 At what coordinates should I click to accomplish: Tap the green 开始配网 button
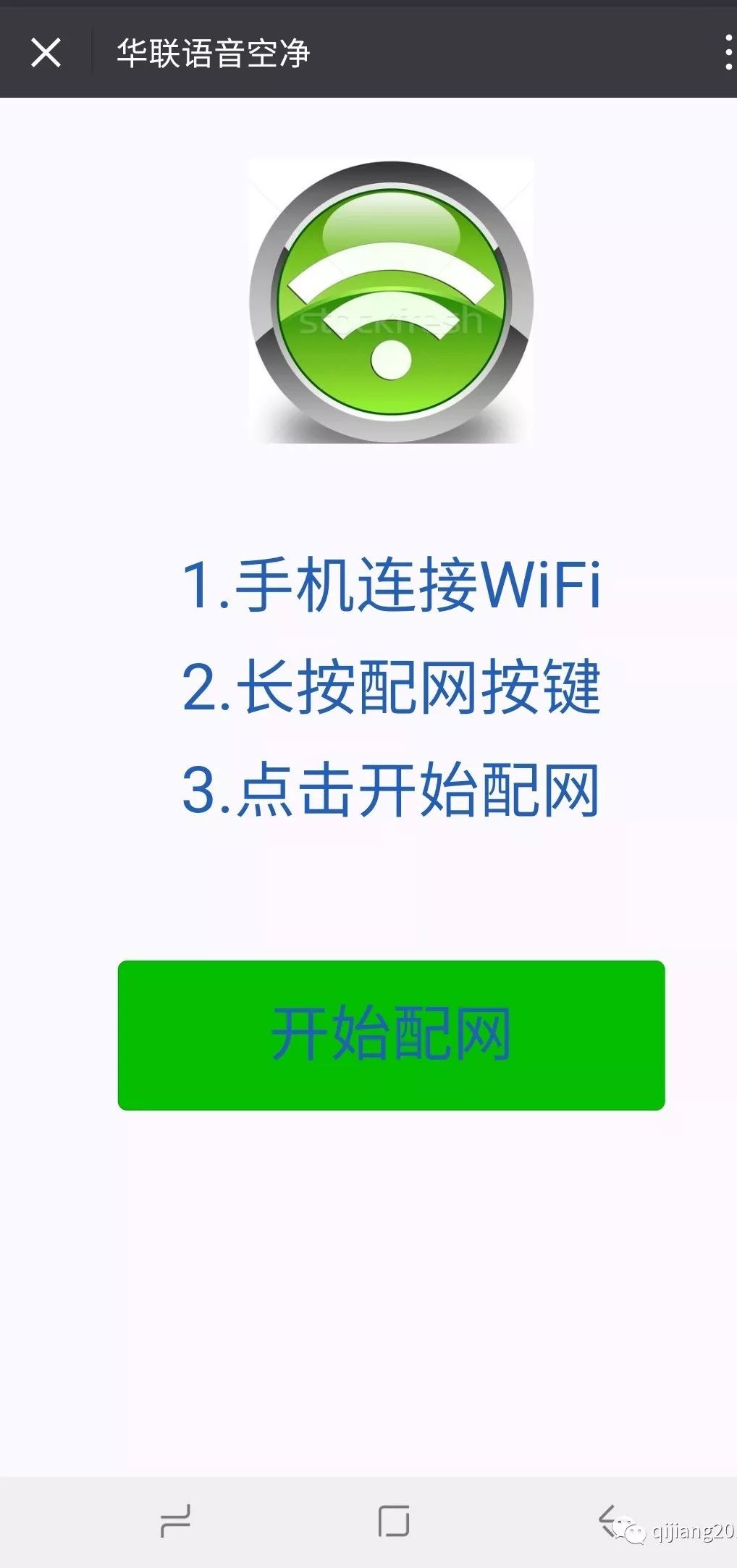coord(391,1034)
